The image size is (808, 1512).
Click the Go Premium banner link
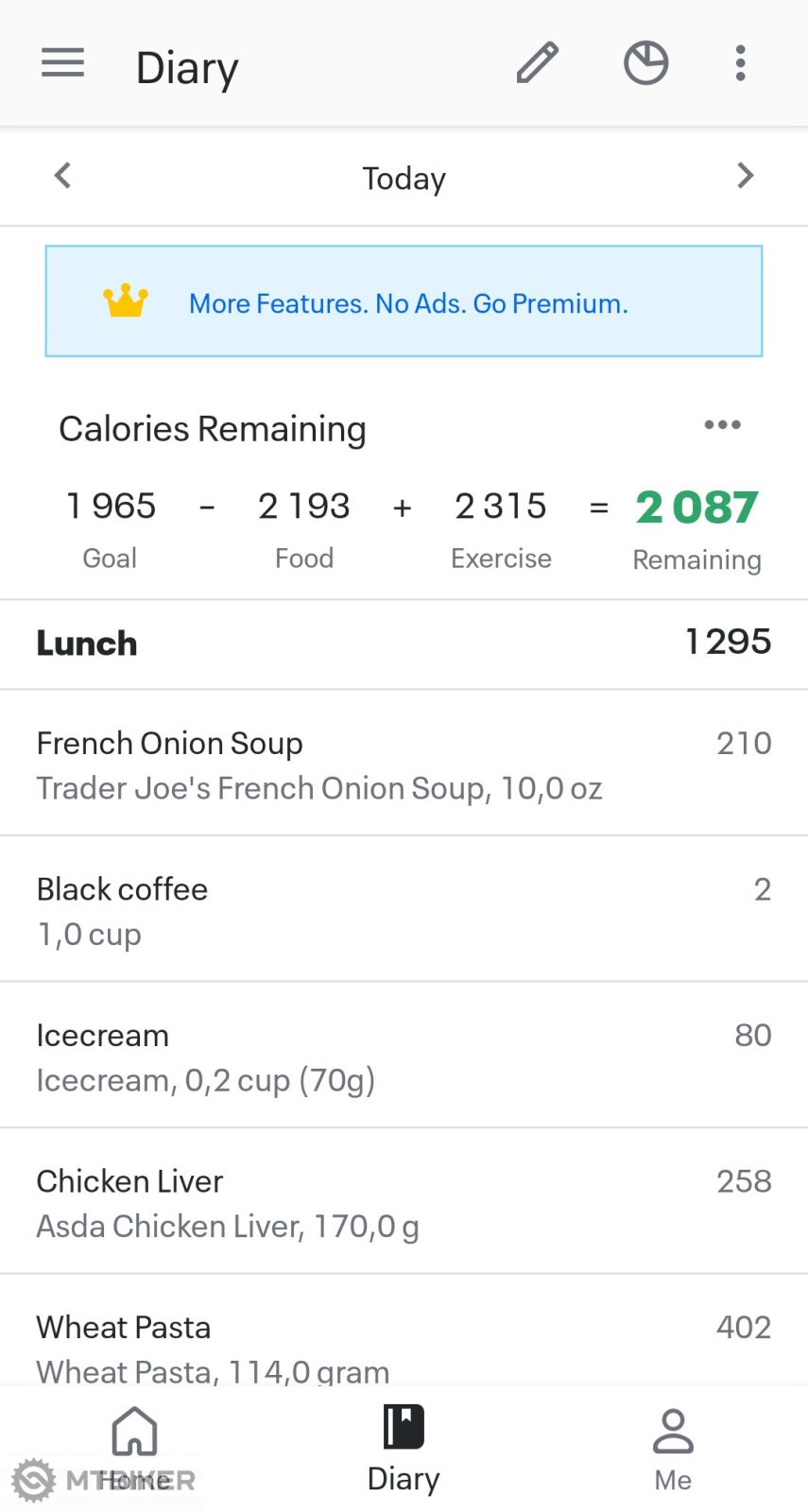(407, 302)
